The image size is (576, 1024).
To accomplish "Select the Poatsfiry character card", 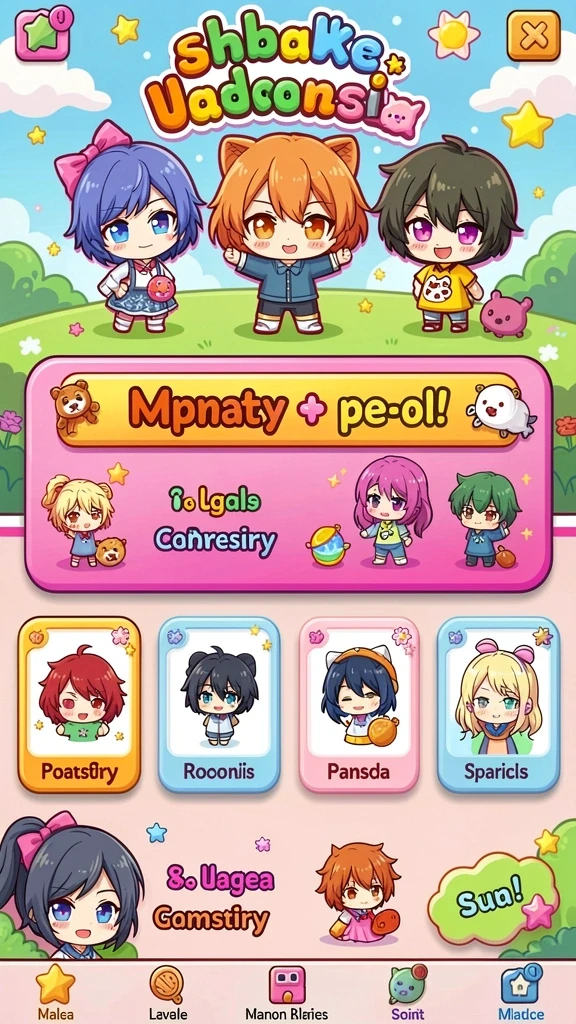I will [x=79, y=705].
